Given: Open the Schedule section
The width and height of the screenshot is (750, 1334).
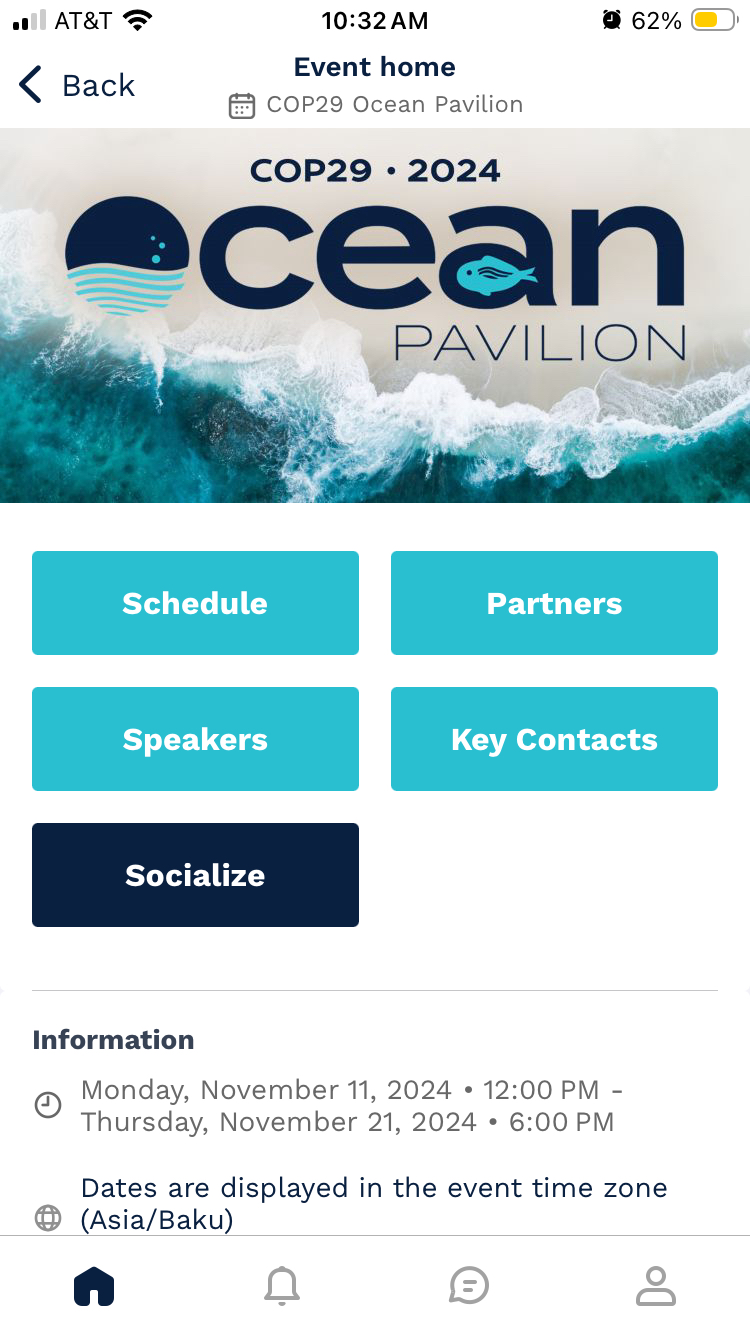Looking at the screenshot, I should pyautogui.click(x=195, y=603).
